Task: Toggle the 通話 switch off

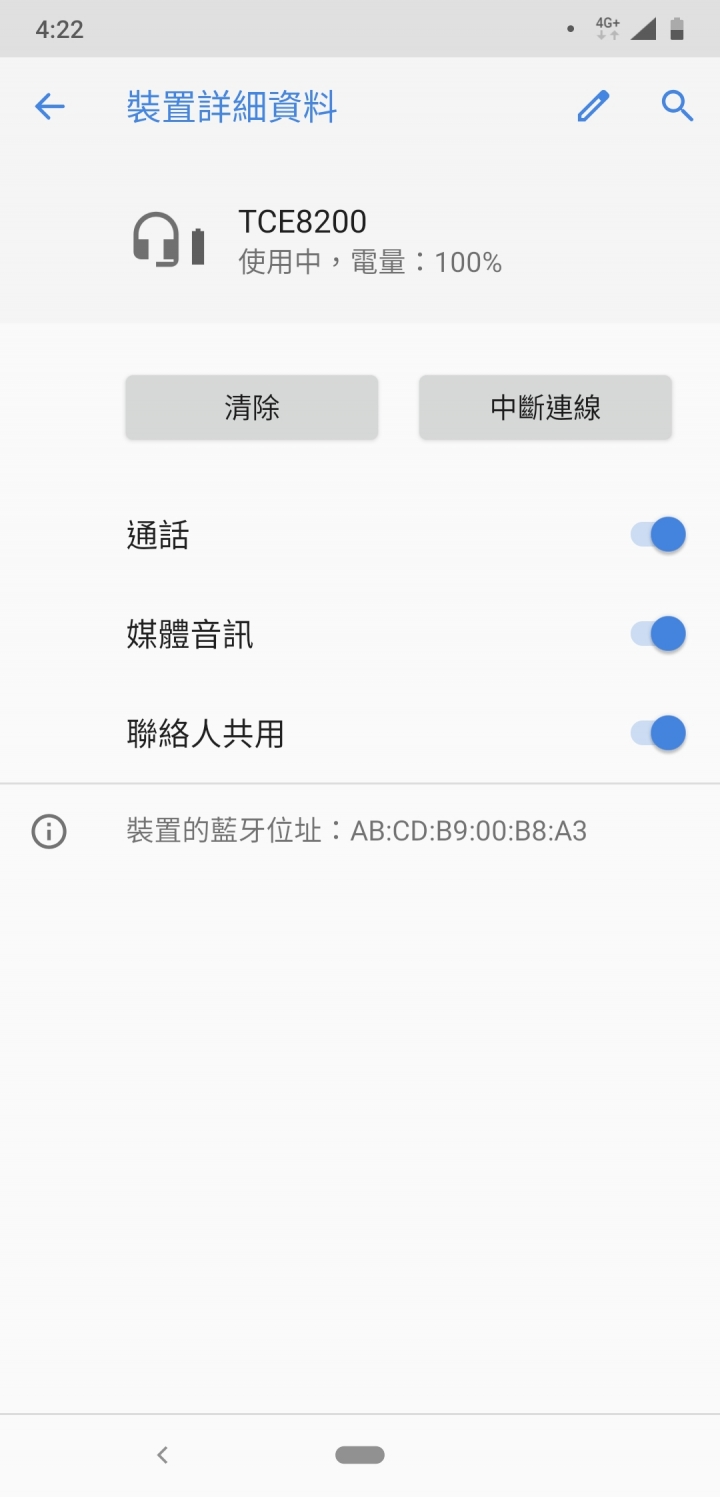Action: (658, 535)
